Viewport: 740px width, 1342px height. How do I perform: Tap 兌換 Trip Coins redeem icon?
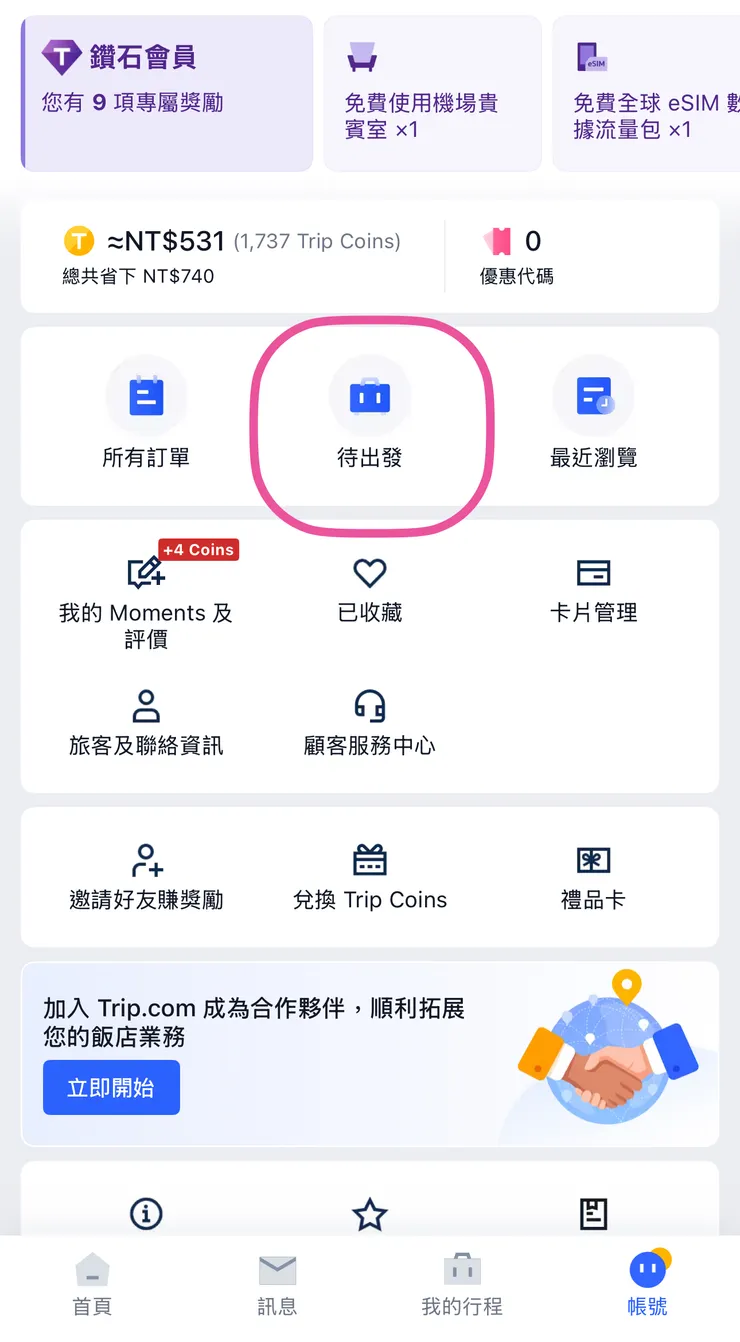369,876
